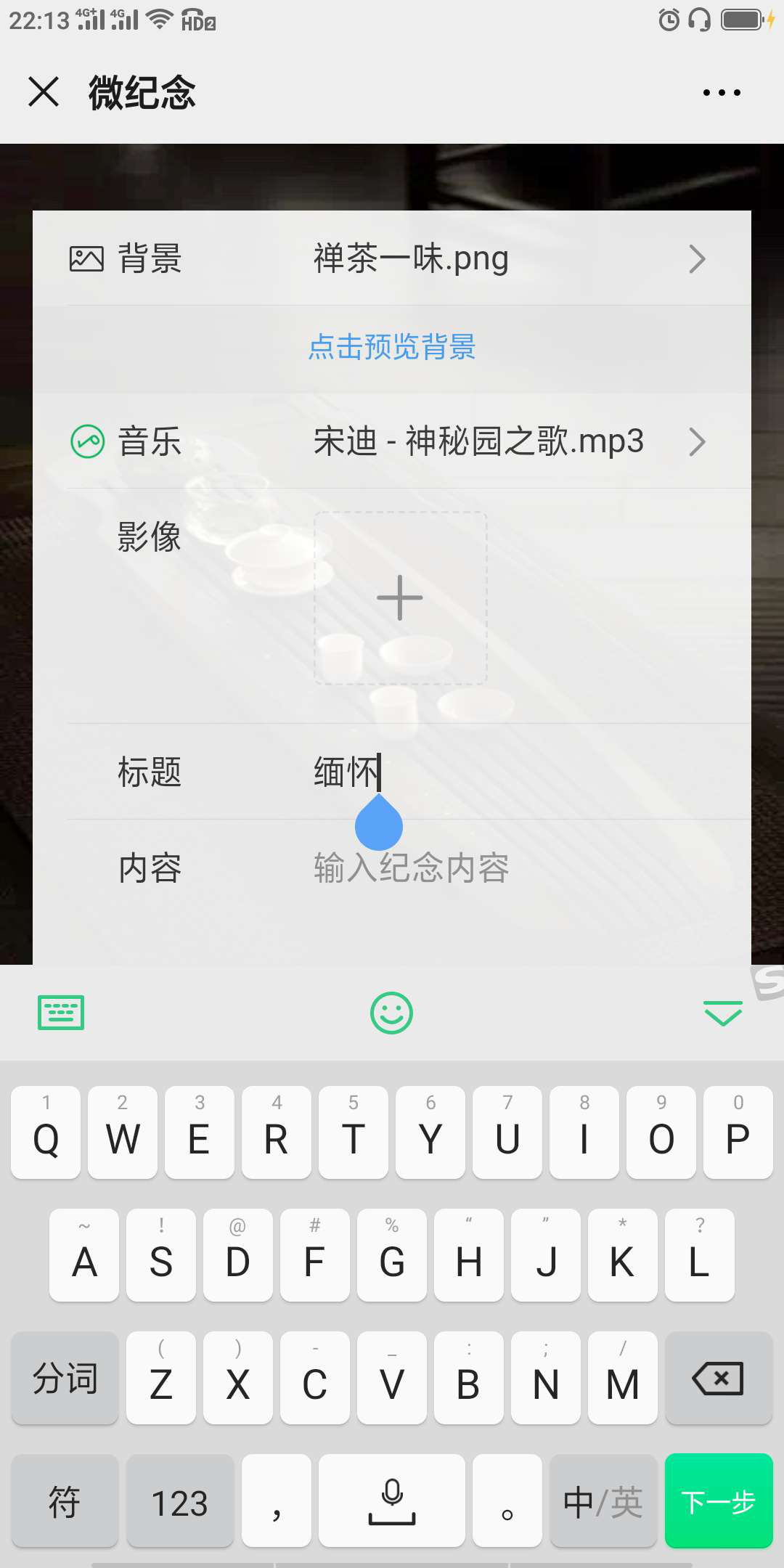Start voice input with microphone key
784x1568 pixels.
point(392,1501)
